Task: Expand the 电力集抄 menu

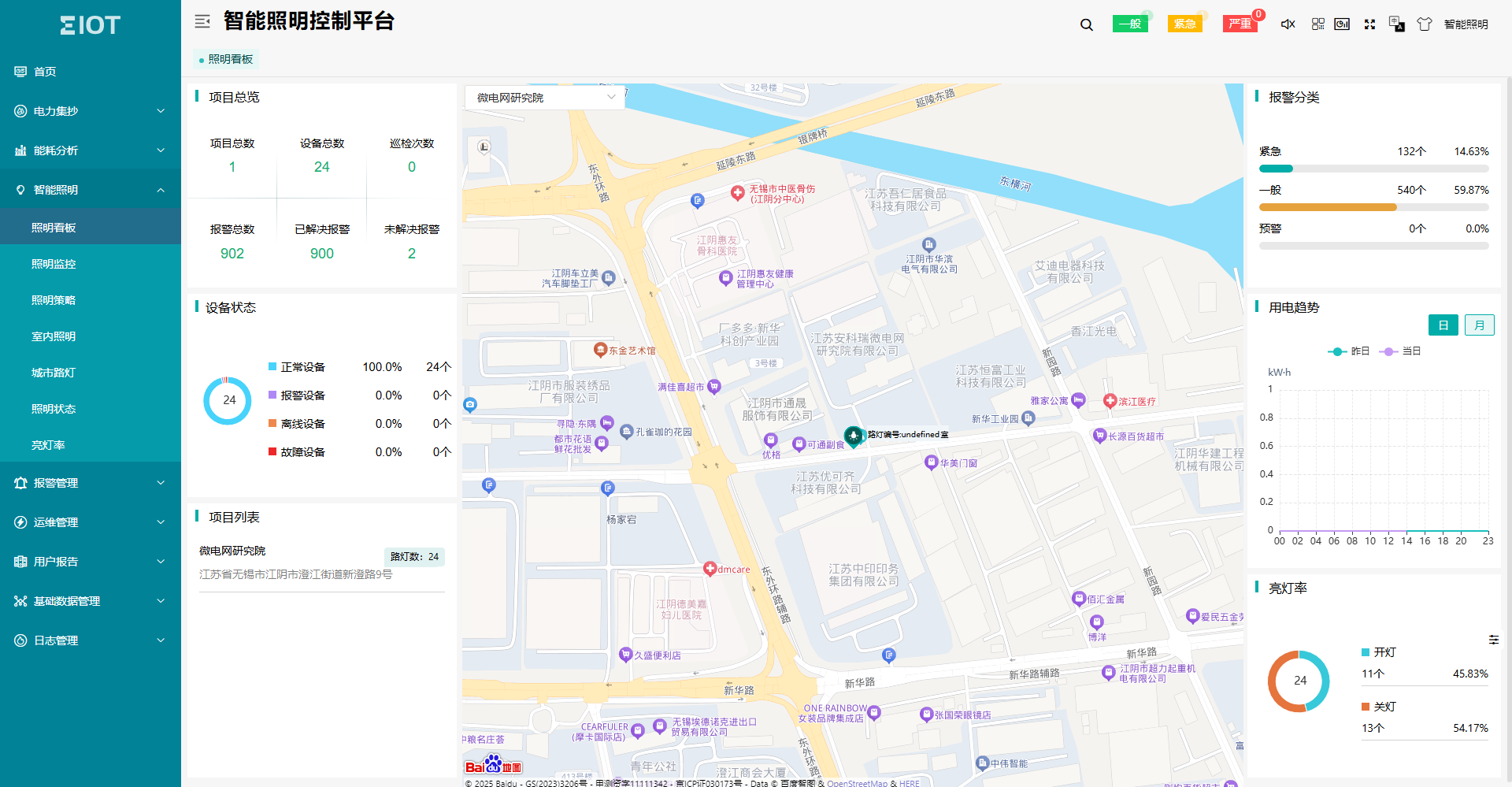Action: (x=91, y=111)
